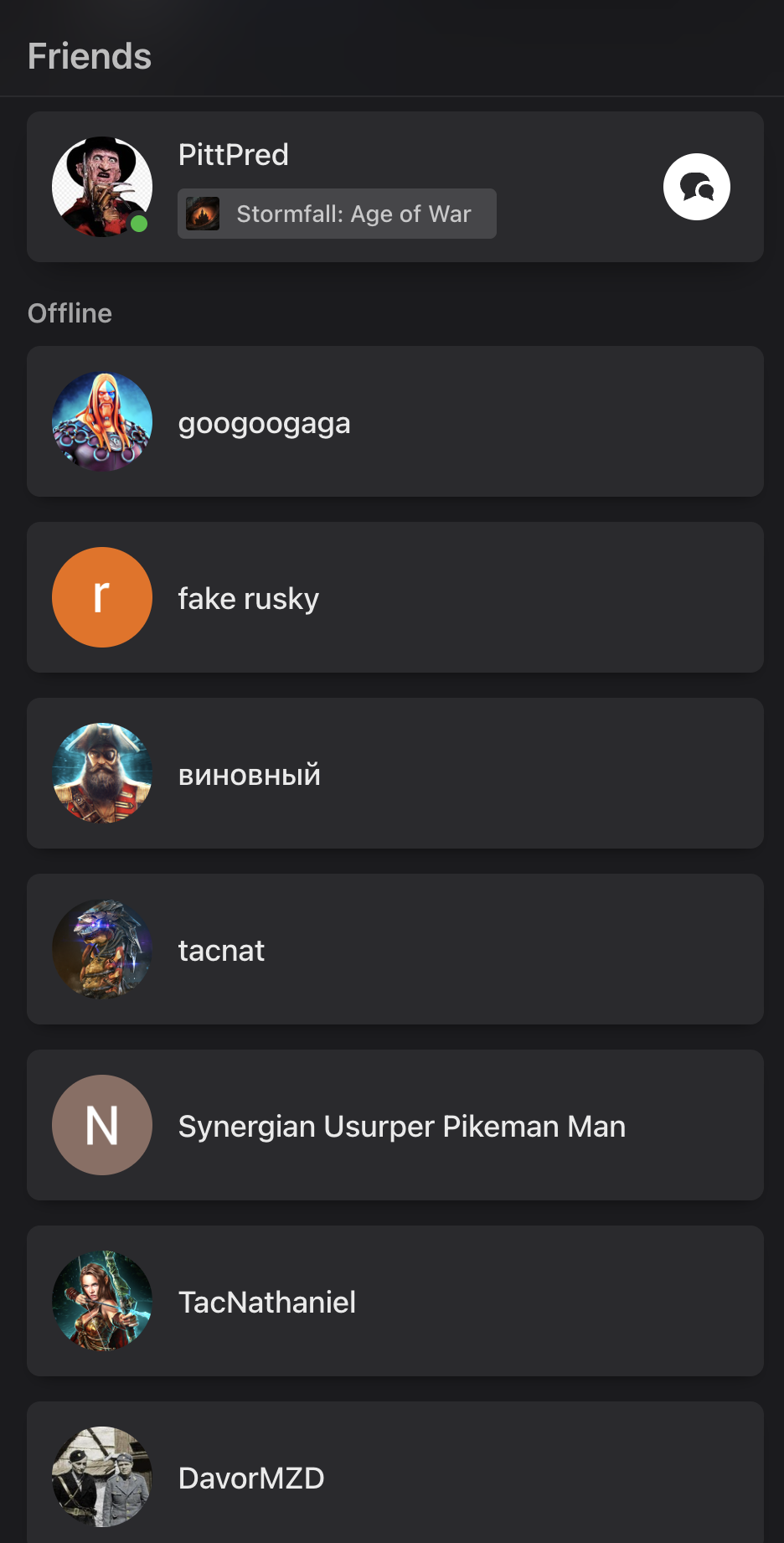View виновный in the friends list
The image size is (784, 1543).
pos(395,773)
